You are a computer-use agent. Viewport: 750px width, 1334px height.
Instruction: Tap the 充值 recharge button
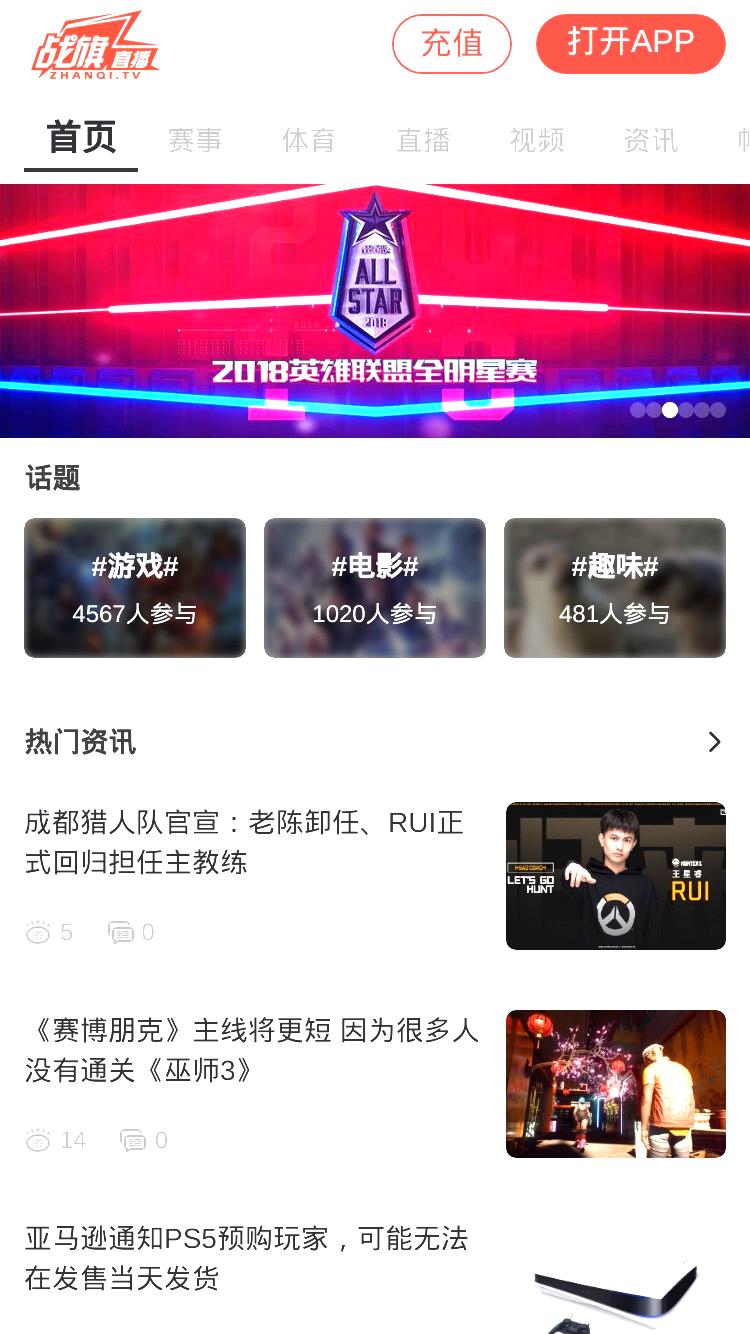click(x=452, y=44)
